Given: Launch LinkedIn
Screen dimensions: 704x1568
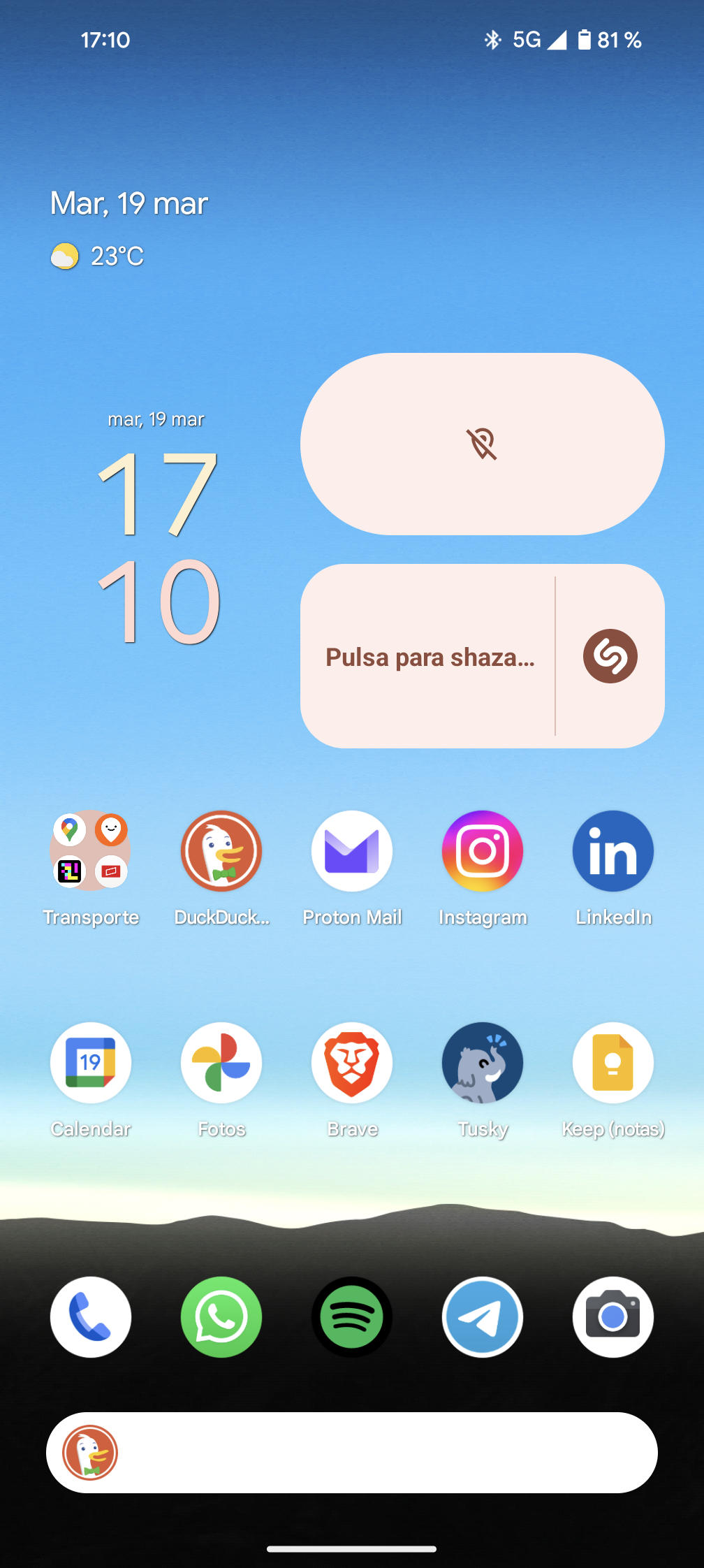Looking at the screenshot, I should pos(613,851).
